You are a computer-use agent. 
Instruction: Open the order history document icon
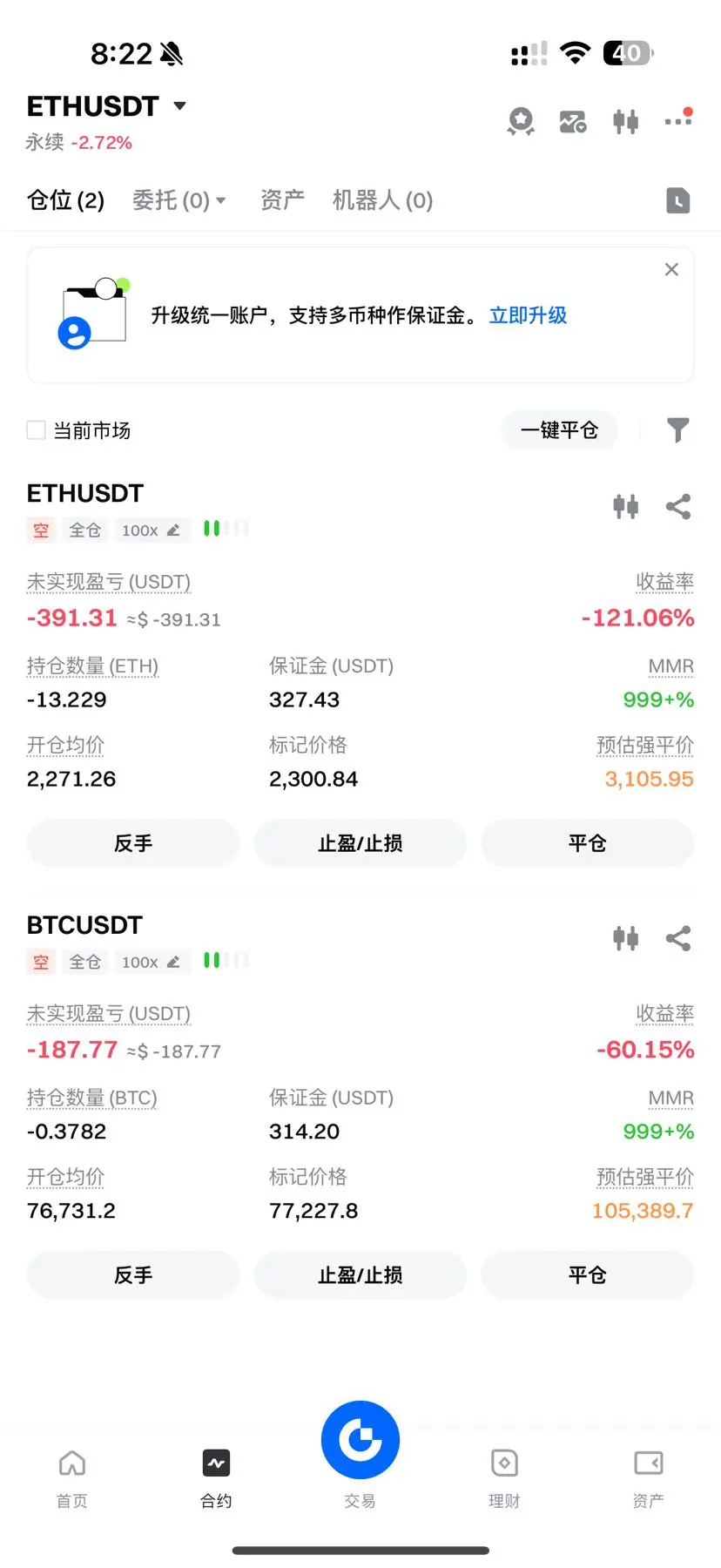[677, 200]
